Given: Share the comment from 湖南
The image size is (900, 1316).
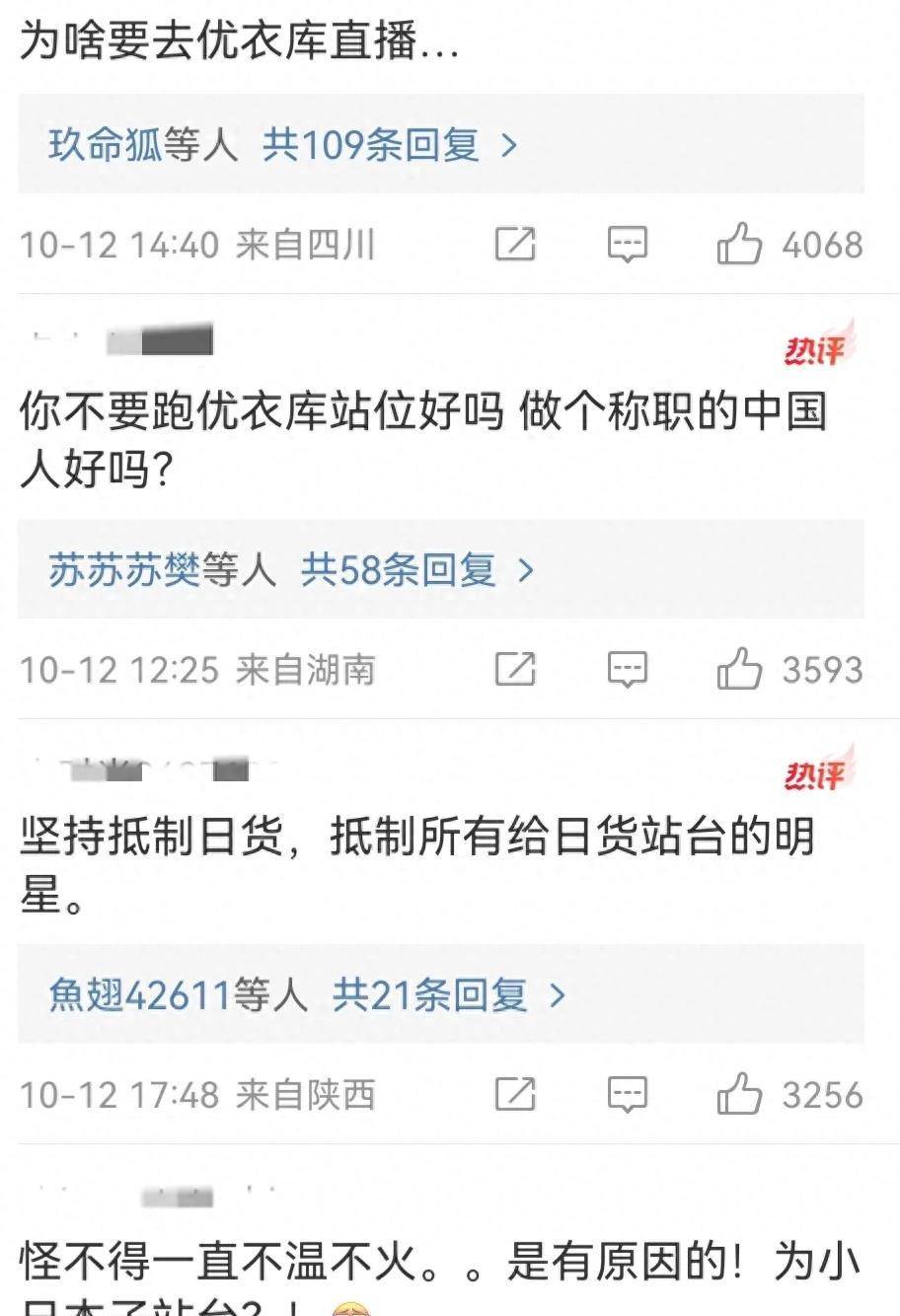Looking at the screenshot, I should pyautogui.click(x=514, y=669).
